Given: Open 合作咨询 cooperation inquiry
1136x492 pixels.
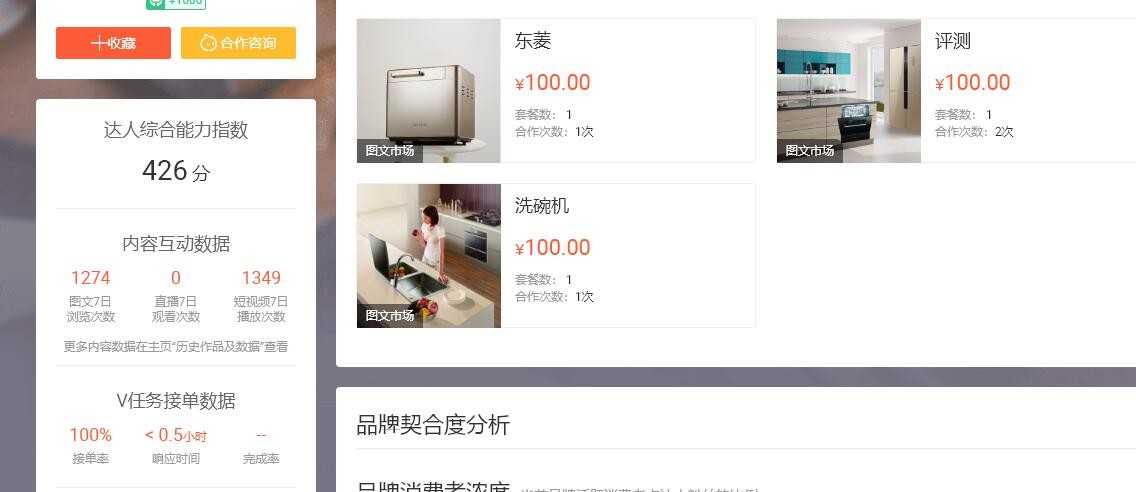Looking at the screenshot, I should coord(238,43).
